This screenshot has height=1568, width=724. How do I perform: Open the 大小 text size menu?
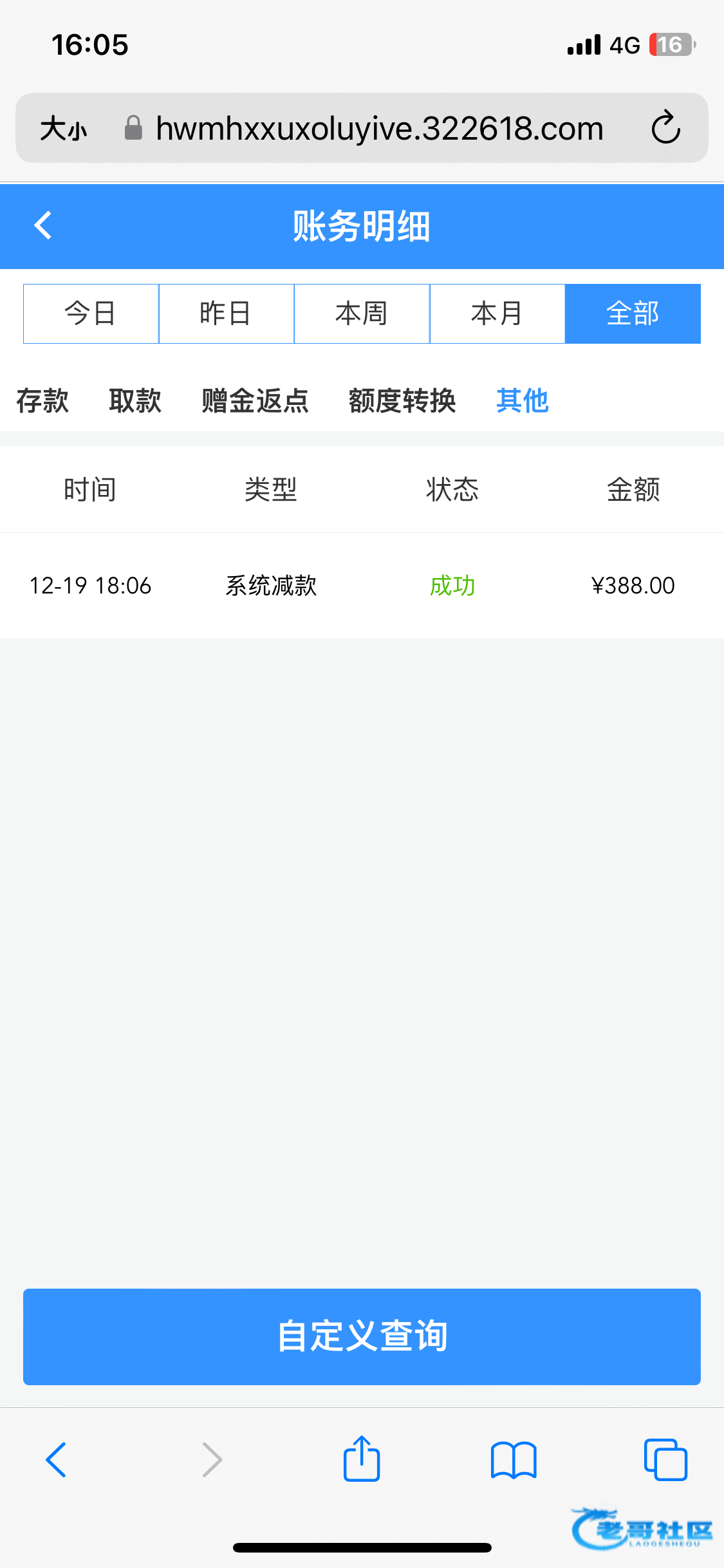63,128
